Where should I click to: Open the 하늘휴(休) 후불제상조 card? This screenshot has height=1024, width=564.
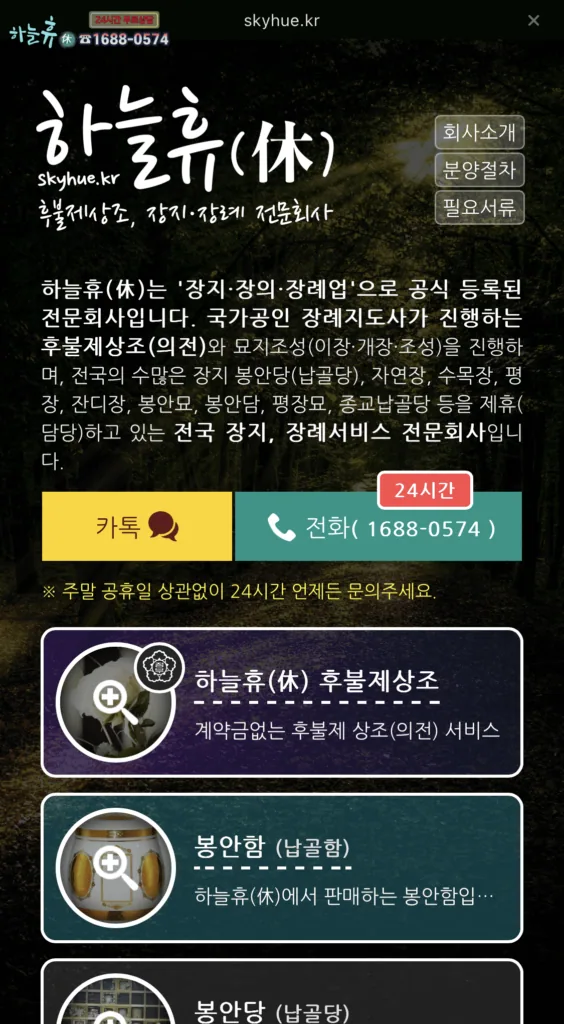pos(282,702)
